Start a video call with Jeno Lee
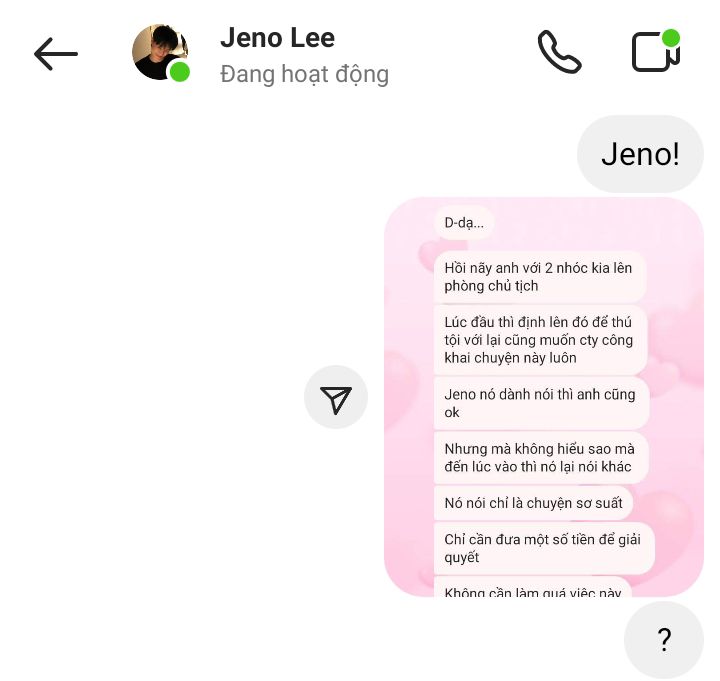Screen dimensions: 720x681 656,52
